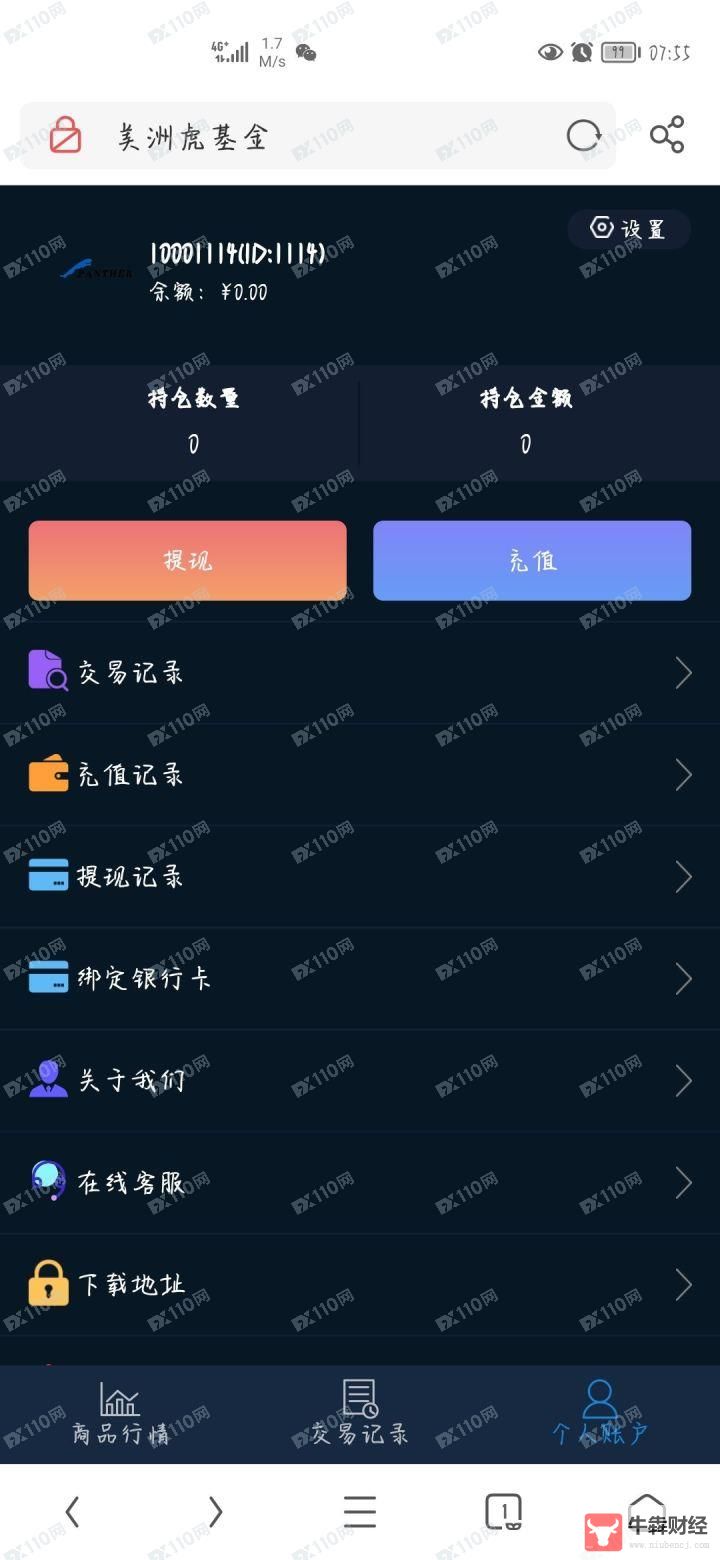View 提现记录 withdrawal records
The width and height of the screenshot is (720, 1560).
pyautogui.click(x=360, y=877)
